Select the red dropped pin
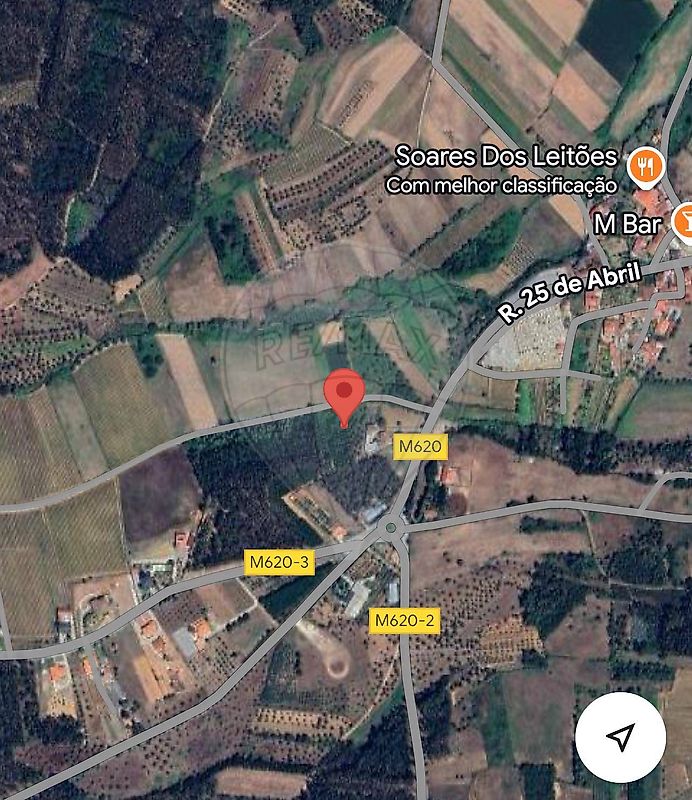 (345, 394)
